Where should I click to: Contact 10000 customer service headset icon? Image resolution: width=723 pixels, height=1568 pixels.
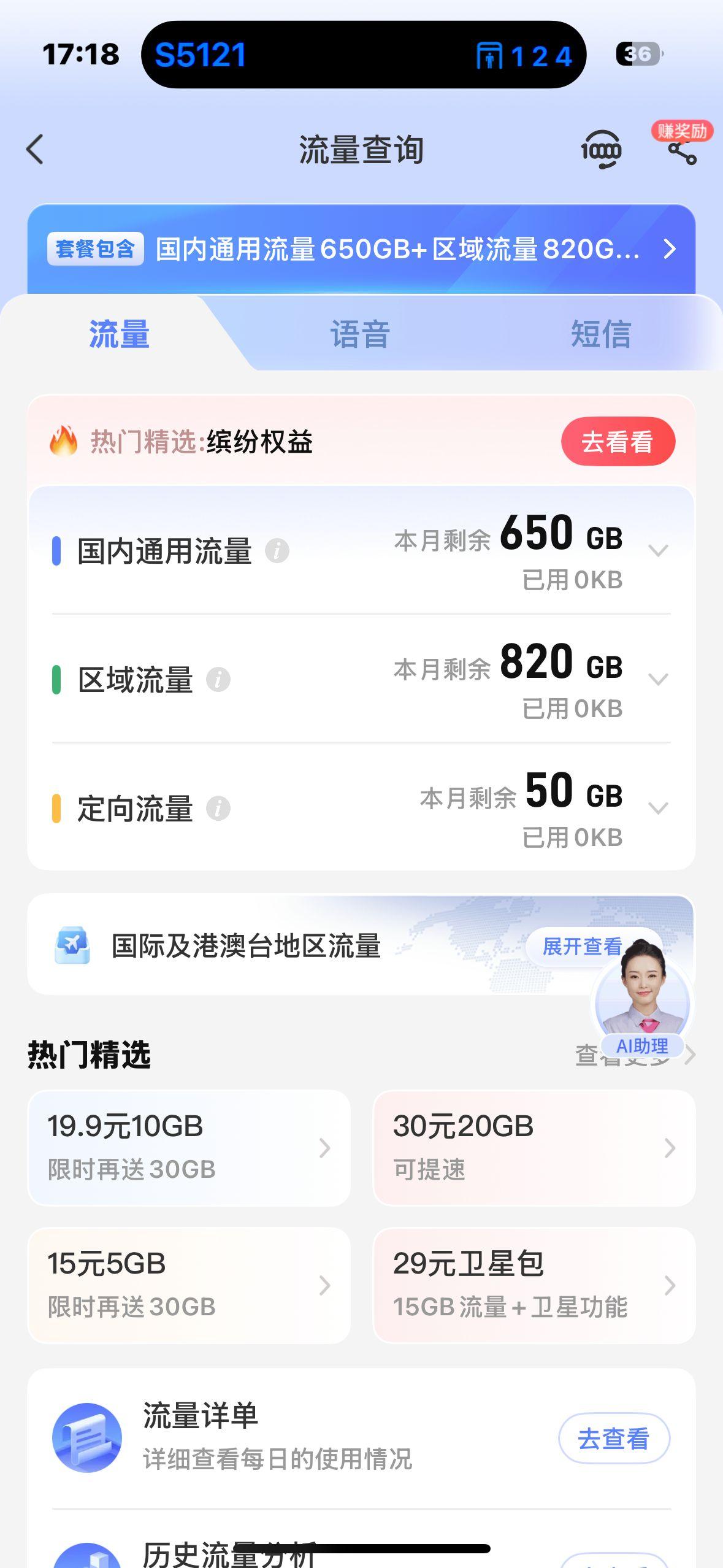click(x=601, y=150)
